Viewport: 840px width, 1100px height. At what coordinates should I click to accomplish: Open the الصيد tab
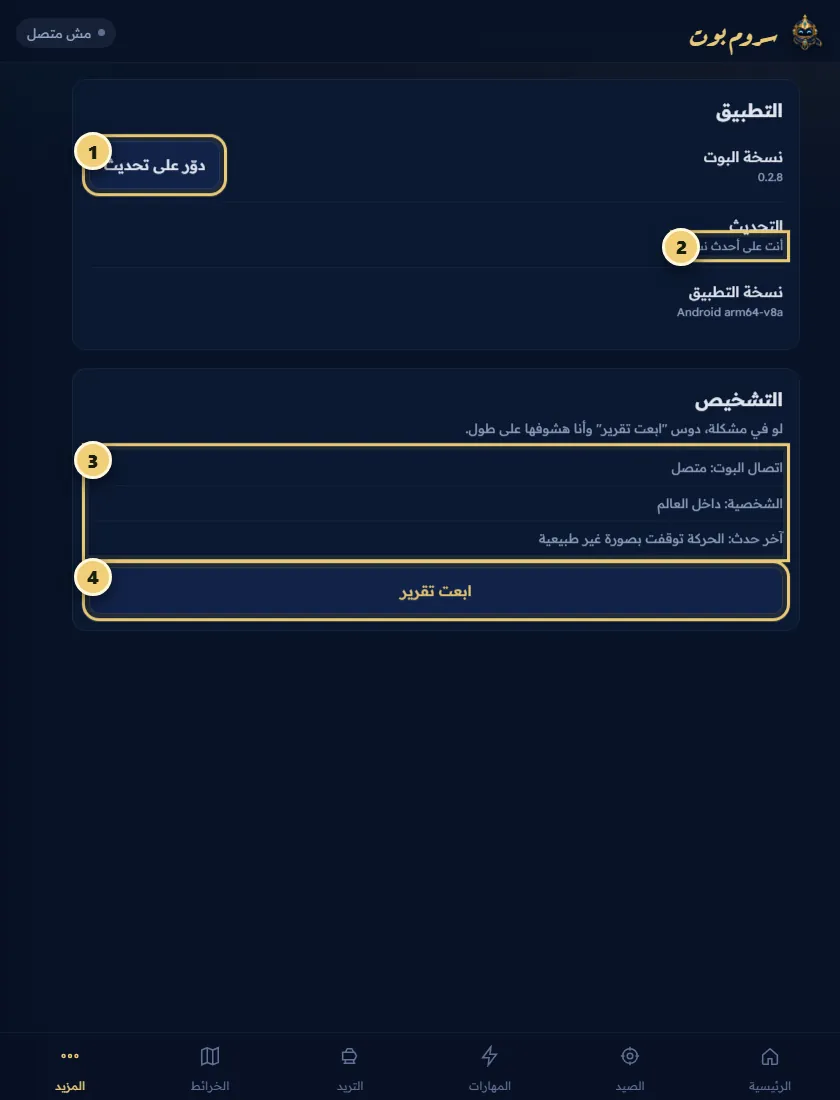(x=629, y=1068)
